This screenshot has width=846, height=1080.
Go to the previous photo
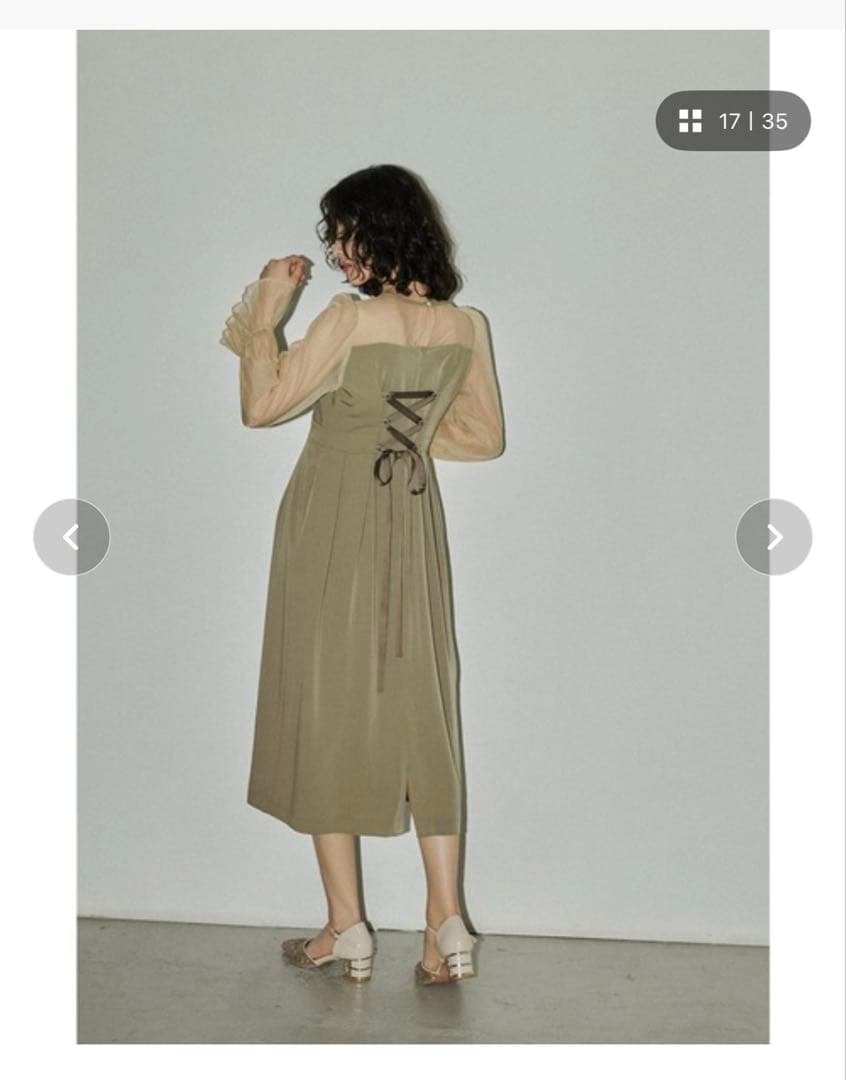(x=71, y=537)
